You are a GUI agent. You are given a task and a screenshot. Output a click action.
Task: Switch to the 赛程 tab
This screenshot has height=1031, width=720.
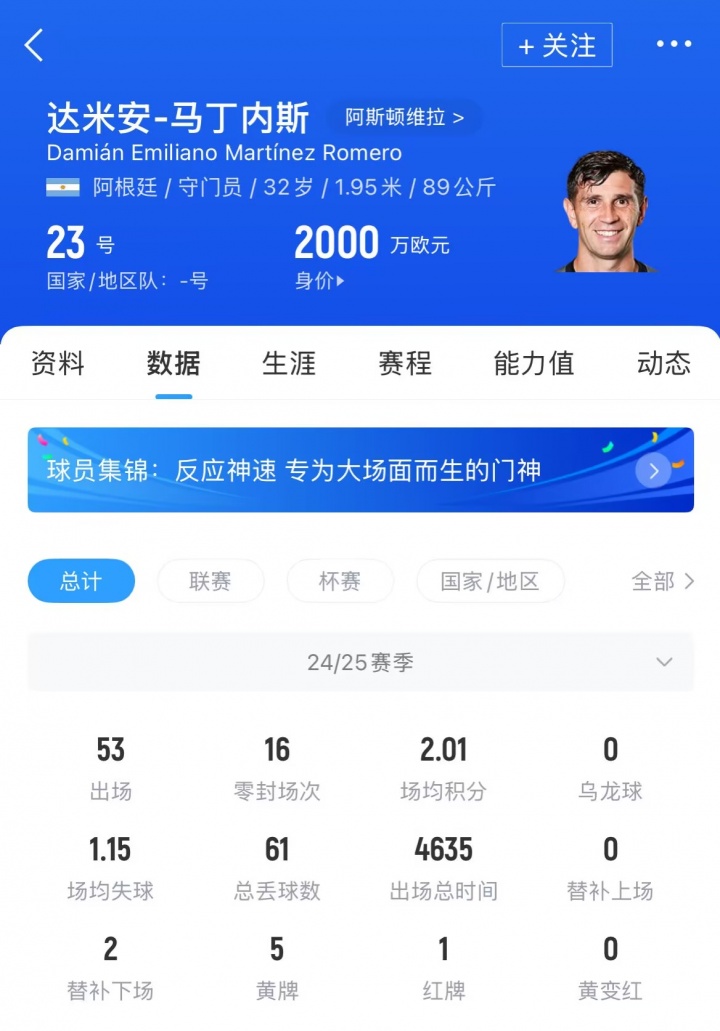405,363
